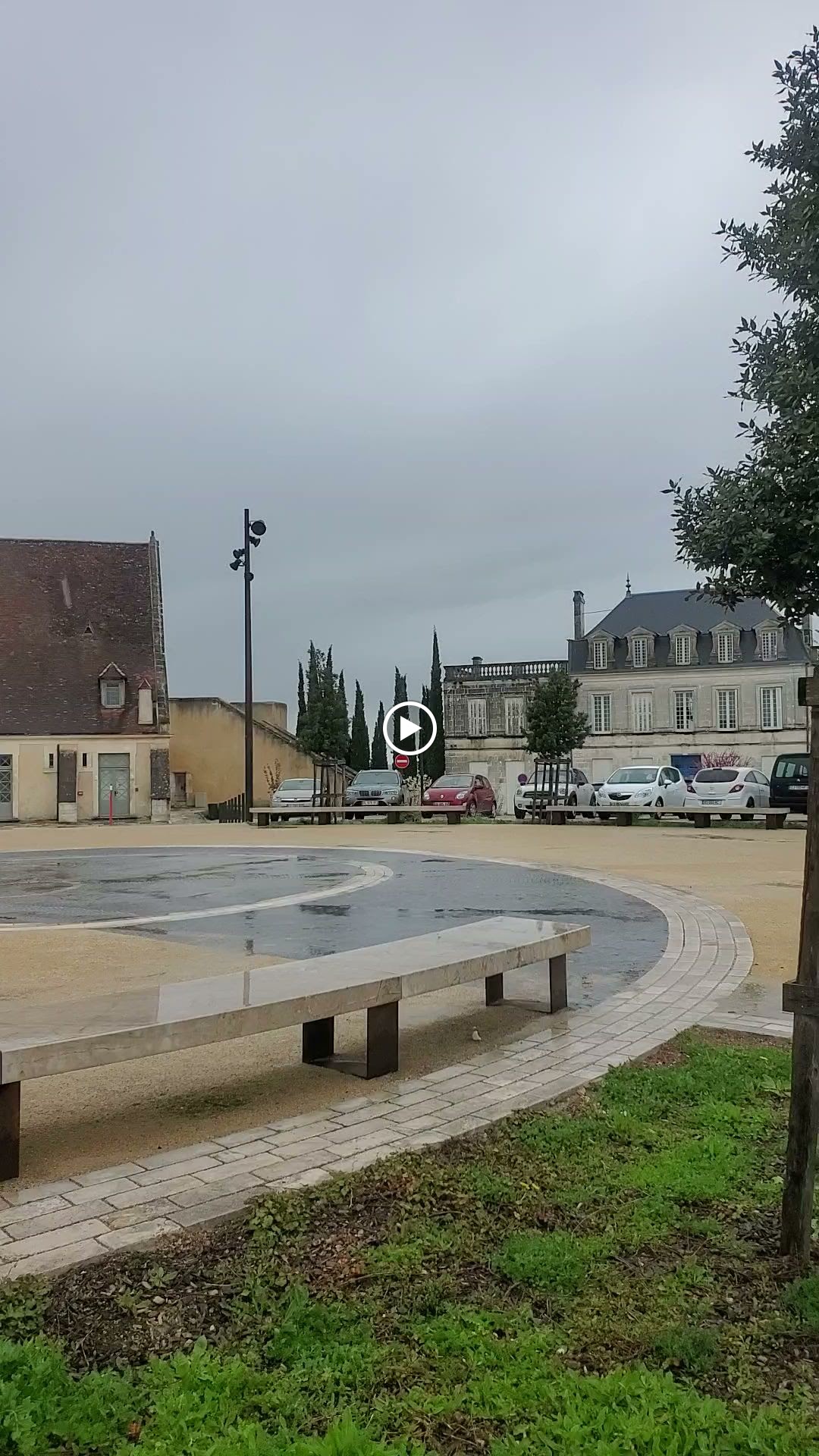Play the paused video
Image resolution: width=819 pixels, height=1456 pixels.
409,728
